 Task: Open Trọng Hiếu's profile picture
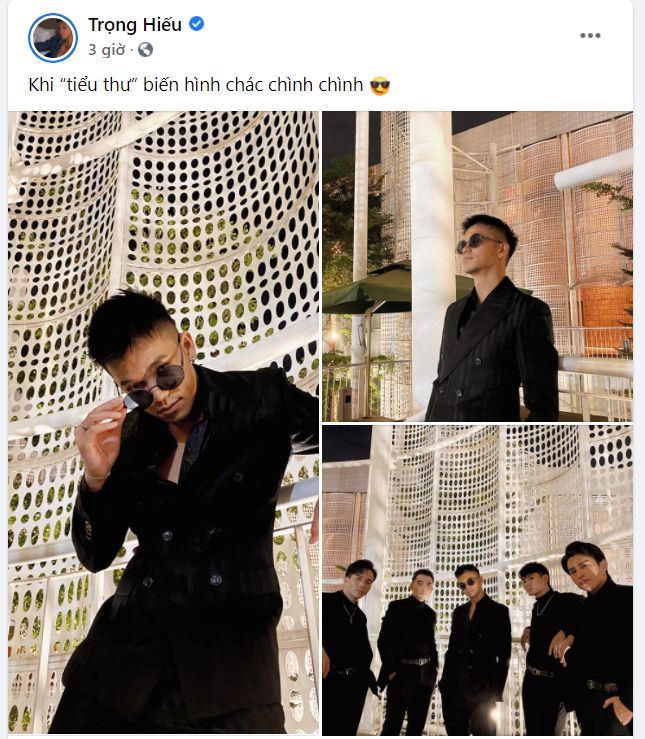[x=54, y=38]
